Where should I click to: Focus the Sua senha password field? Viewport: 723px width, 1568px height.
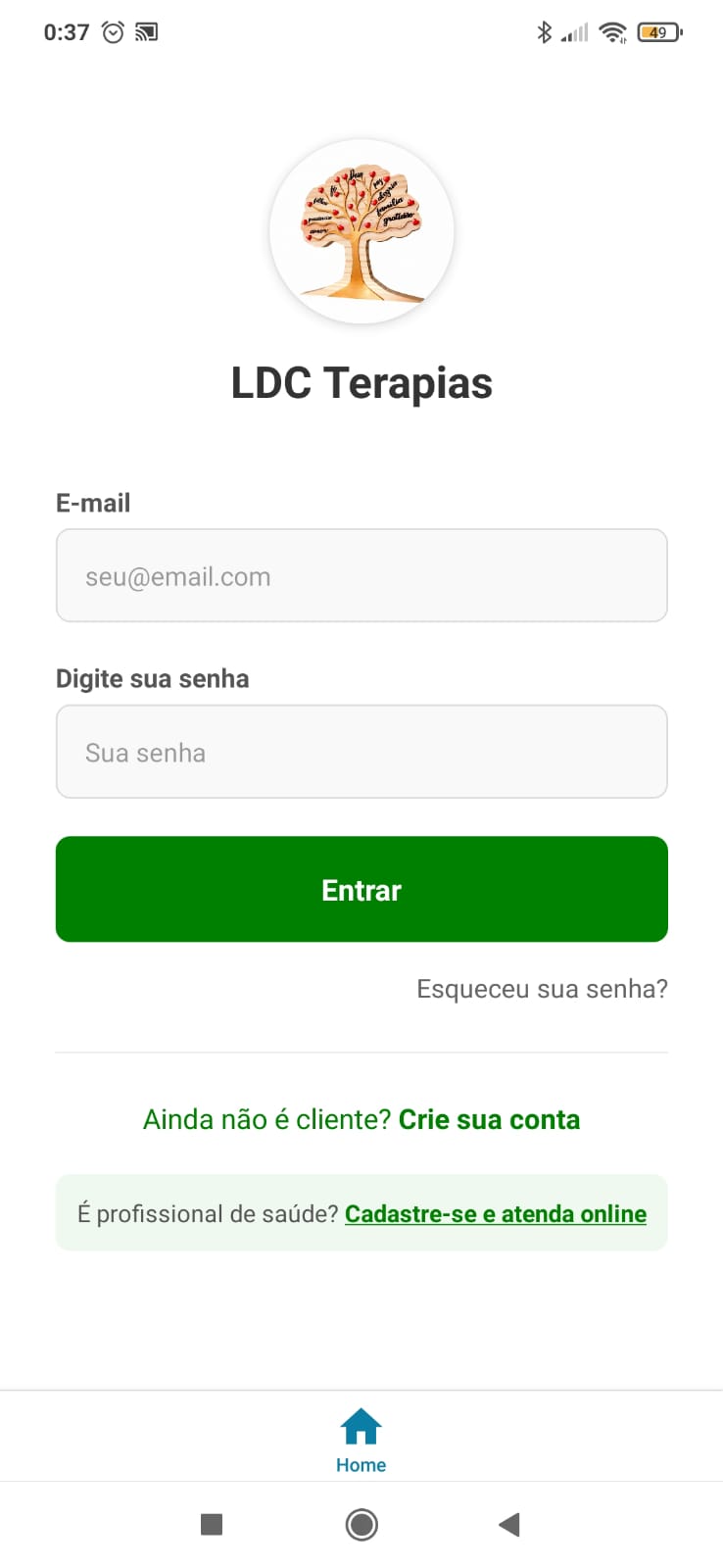click(x=361, y=752)
